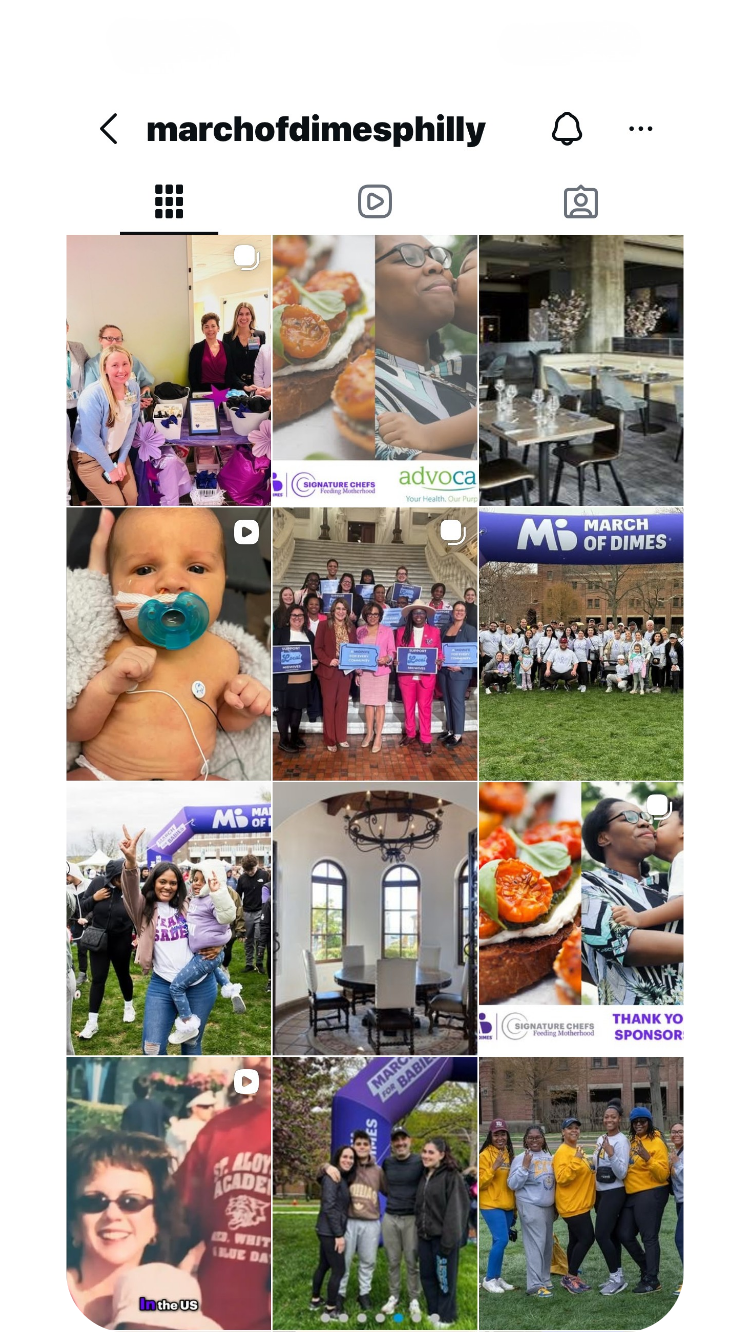
Task: Open the Signature Chefs advocacy post
Action: (375, 370)
